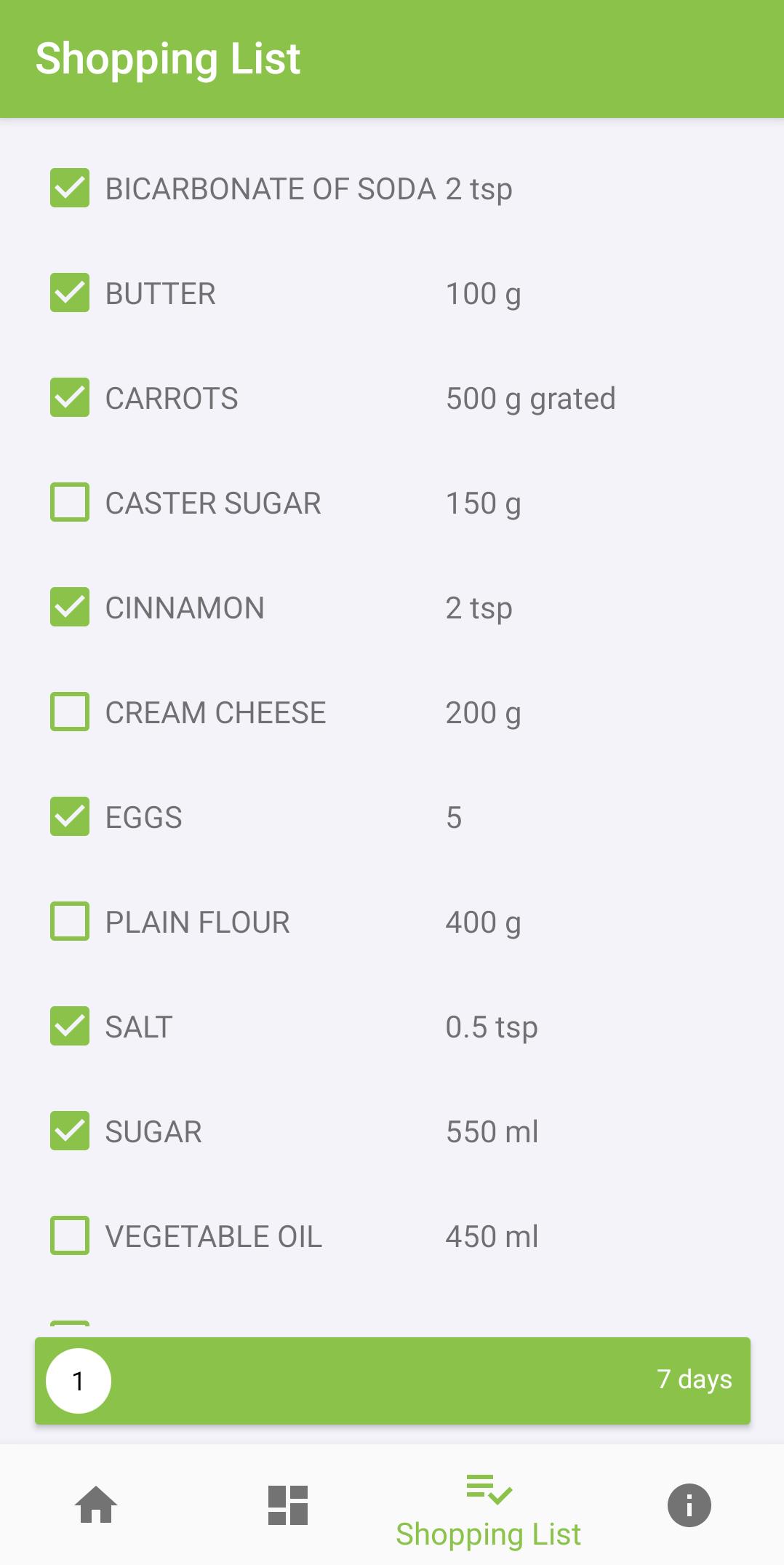Viewport: 784px width, 1565px height.
Task: Open the dashboard grid tab
Action: click(x=288, y=1505)
